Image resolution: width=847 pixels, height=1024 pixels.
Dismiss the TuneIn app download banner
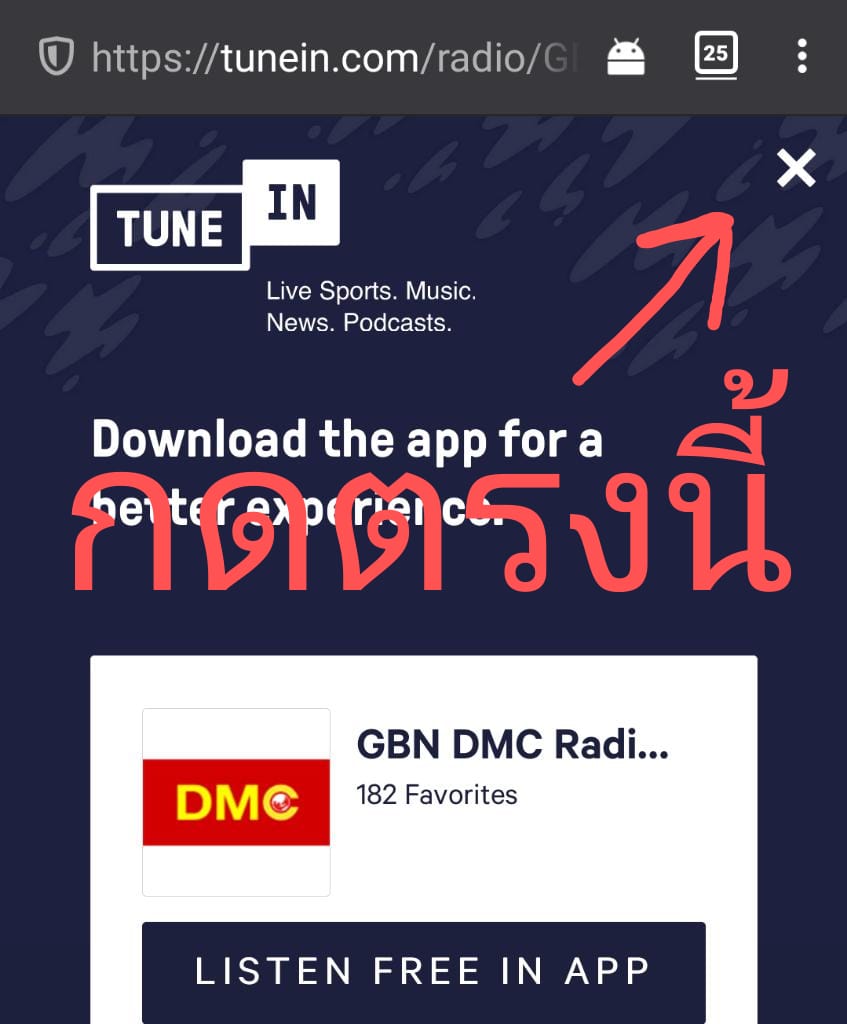pyautogui.click(x=796, y=168)
